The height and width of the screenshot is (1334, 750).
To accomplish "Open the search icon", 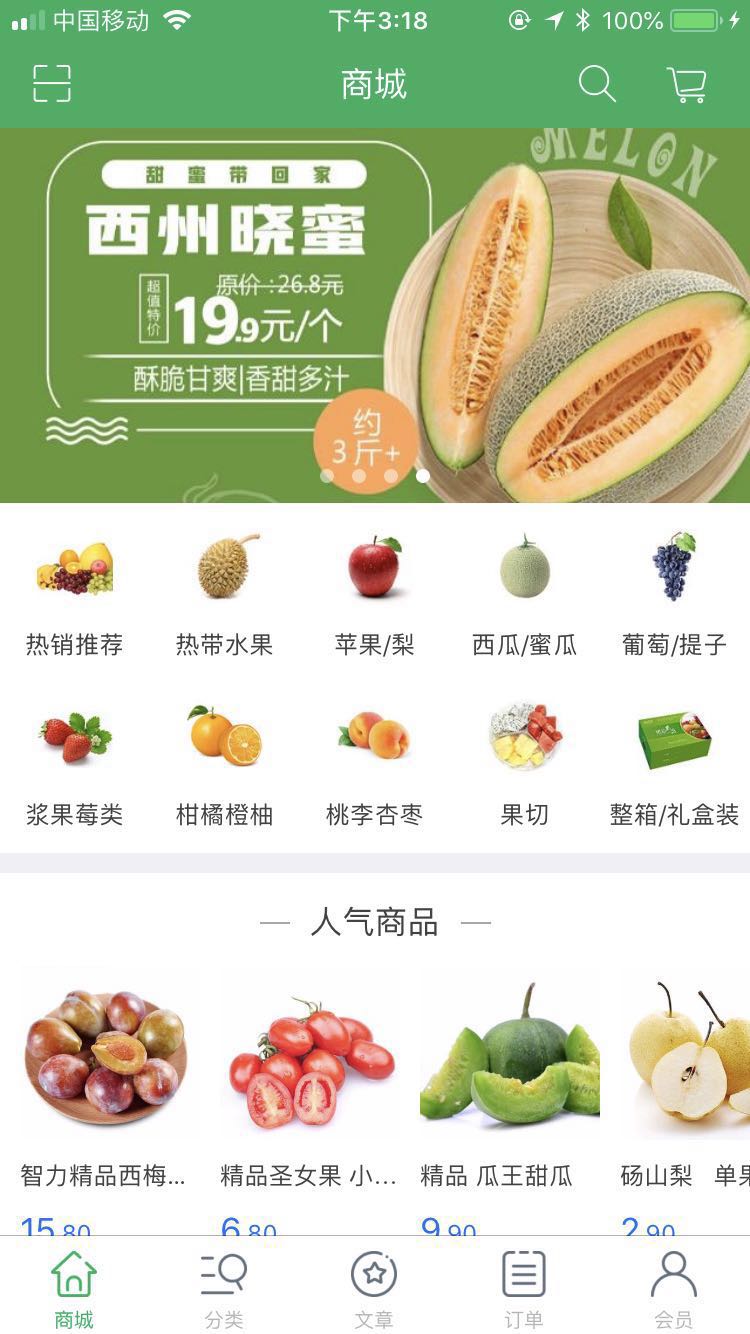I will 597,84.
